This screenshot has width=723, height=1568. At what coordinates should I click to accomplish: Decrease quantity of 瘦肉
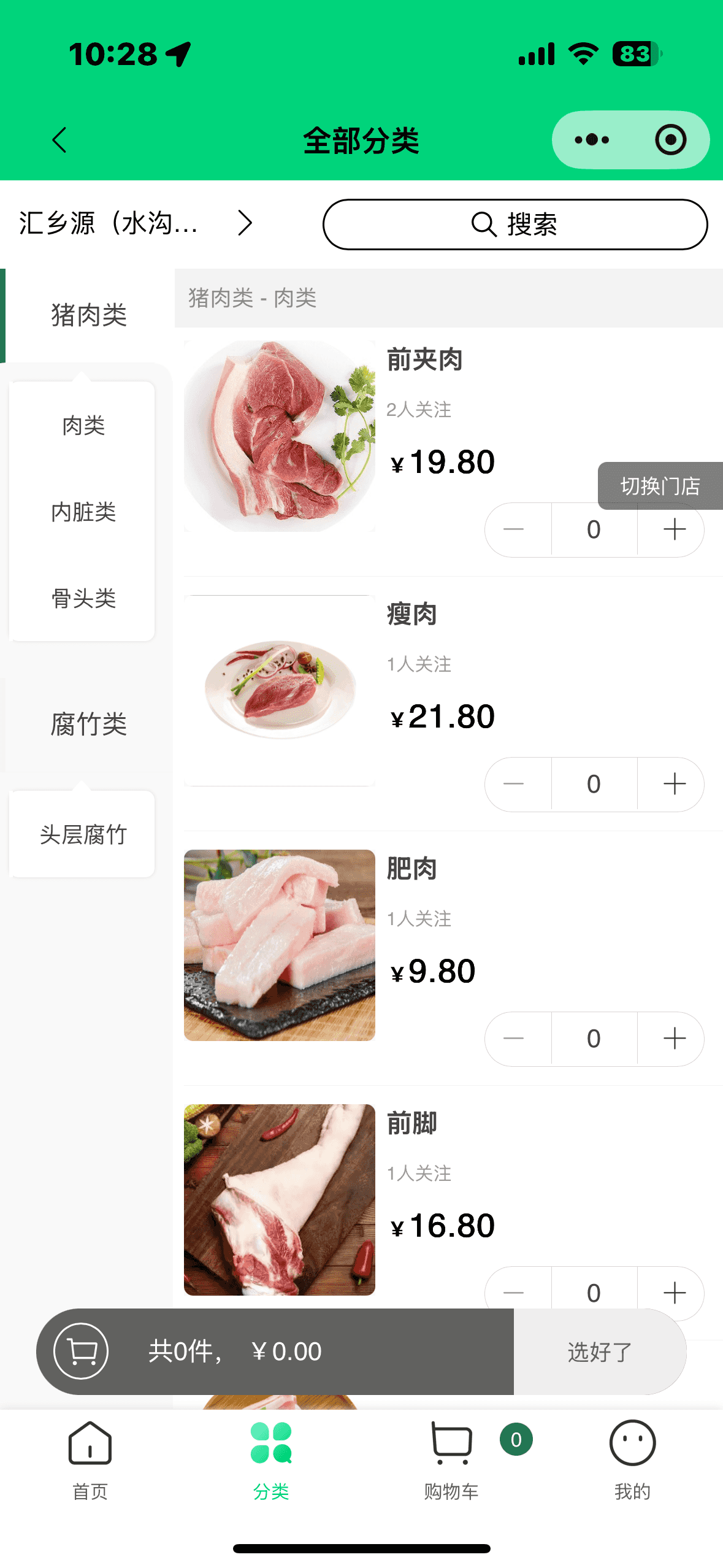[x=514, y=784]
